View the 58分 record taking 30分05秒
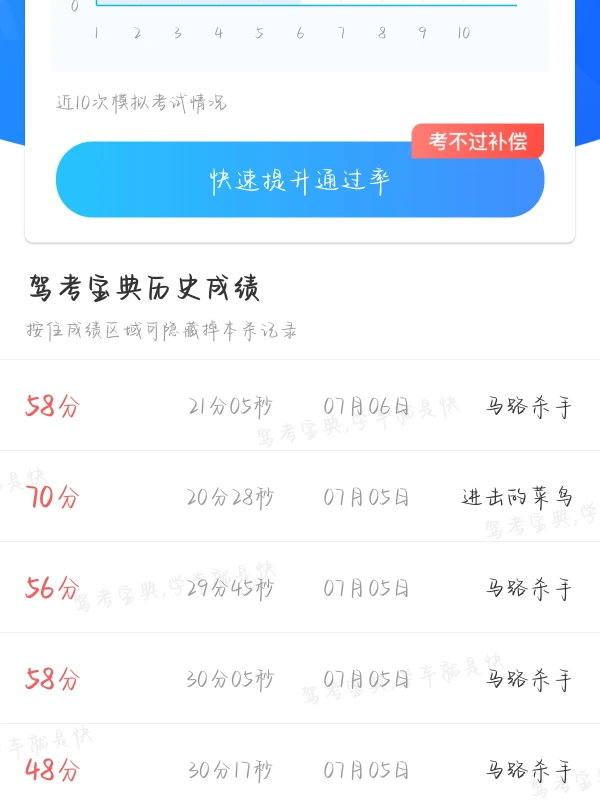The width and height of the screenshot is (600, 800). pos(300,679)
